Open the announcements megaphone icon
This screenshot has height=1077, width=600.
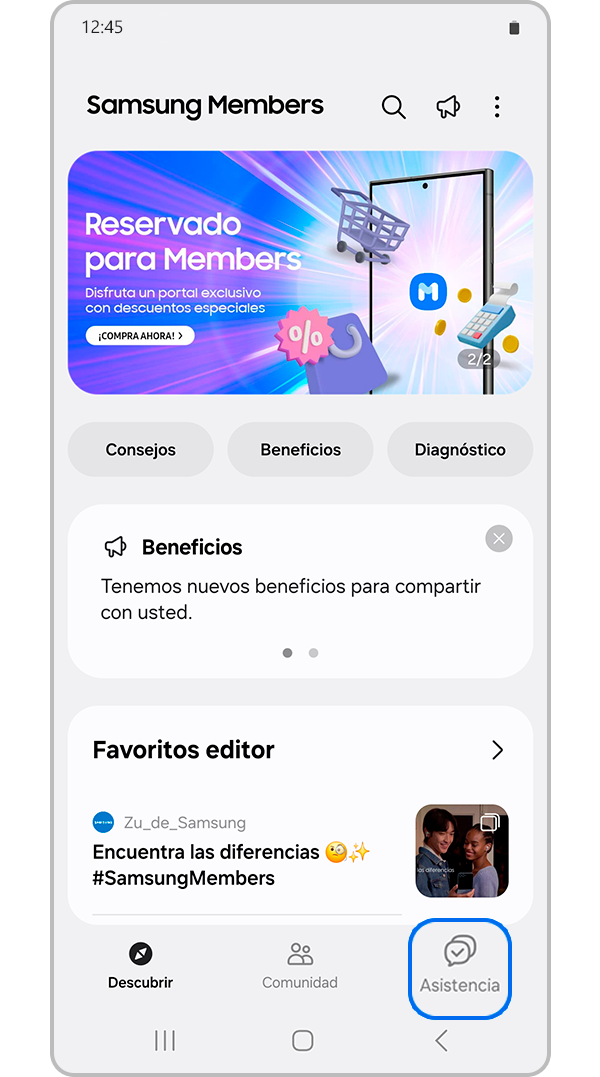coord(447,107)
